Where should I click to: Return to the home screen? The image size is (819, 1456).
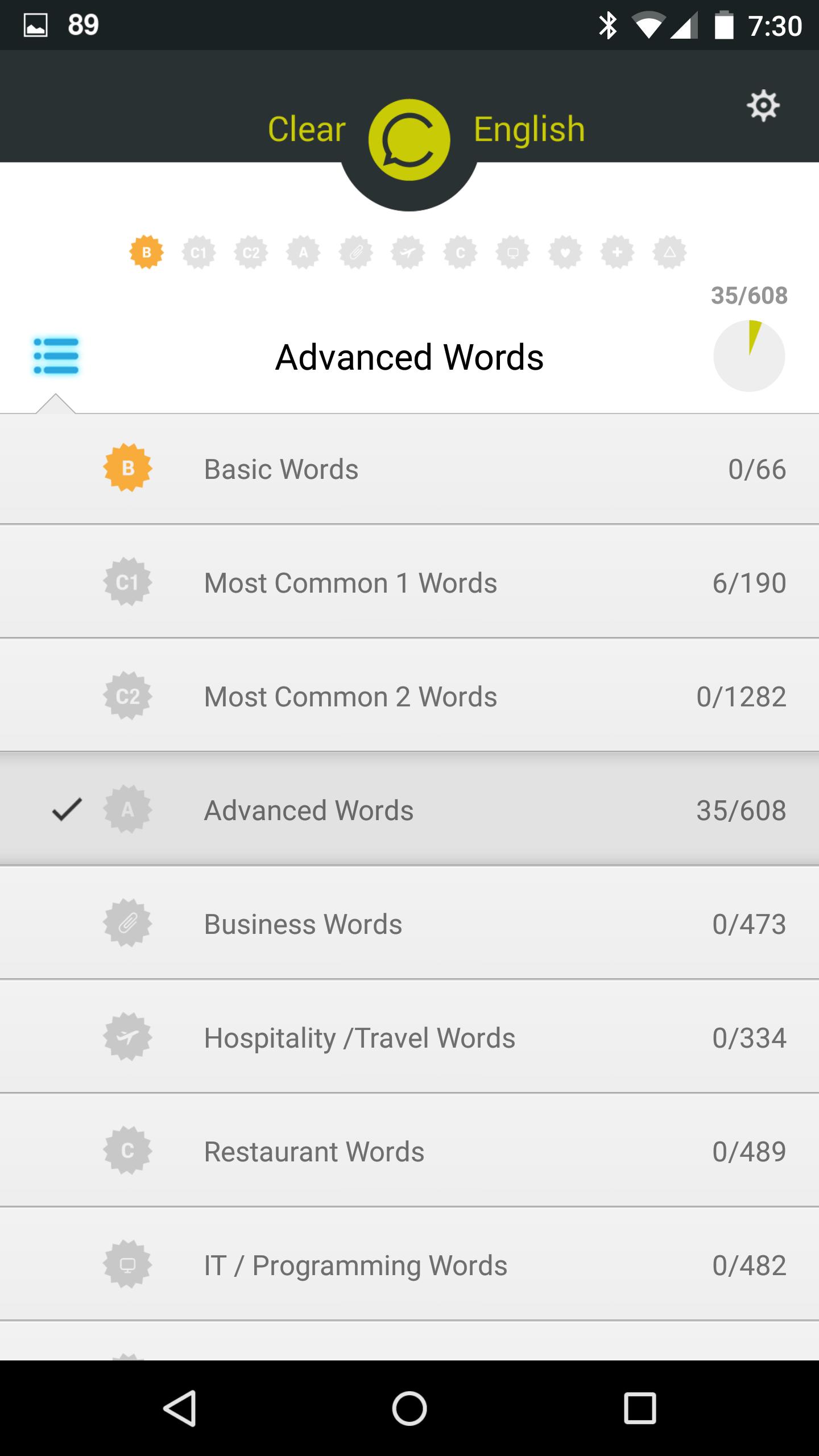(x=409, y=1408)
